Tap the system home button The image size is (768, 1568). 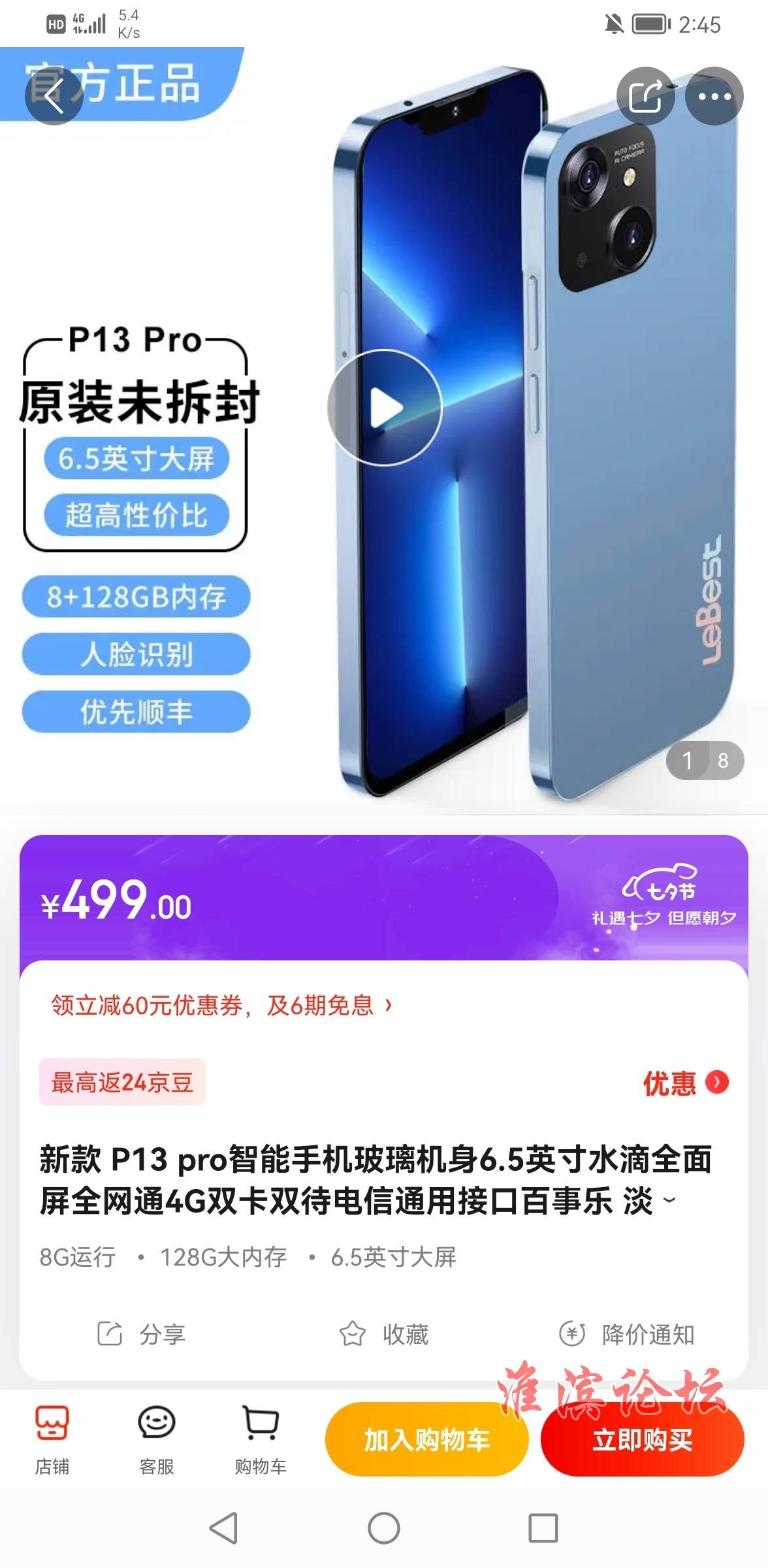point(384,1528)
